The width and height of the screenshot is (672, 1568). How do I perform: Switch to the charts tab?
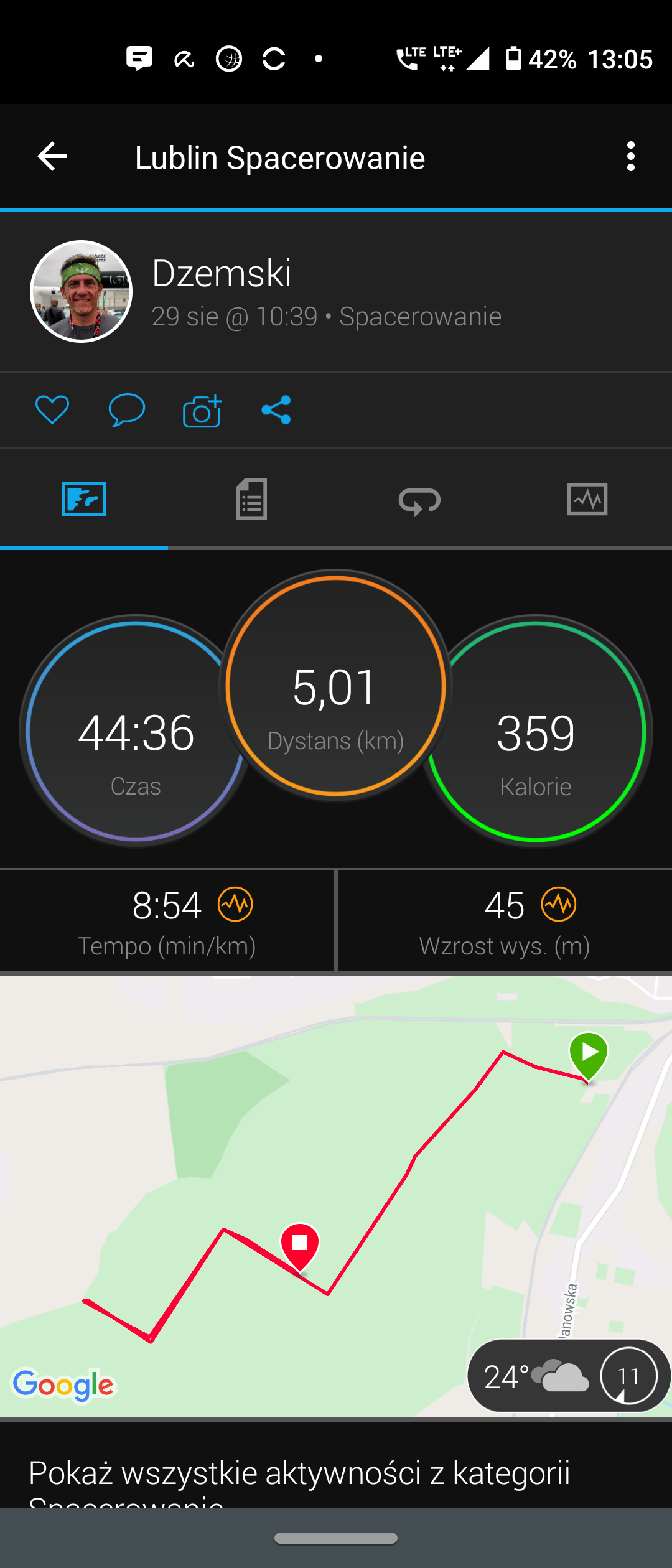click(x=587, y=499)
